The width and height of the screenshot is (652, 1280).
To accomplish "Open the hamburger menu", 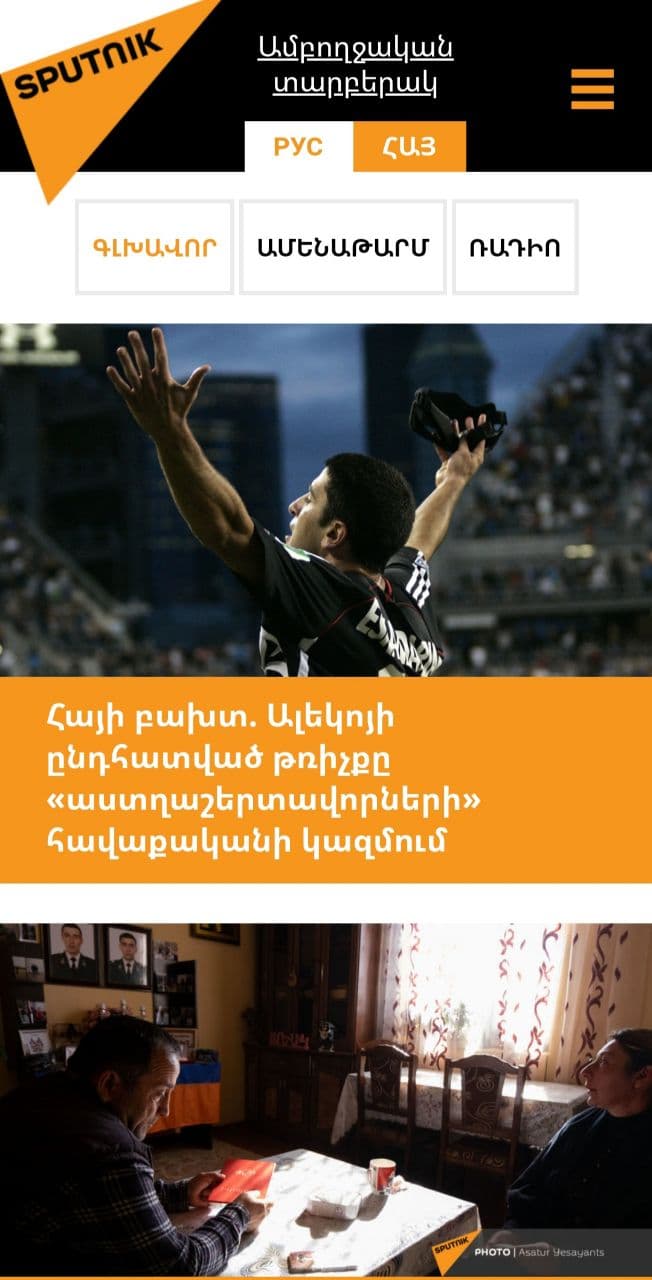I will pyautogui.click(x=592, y=88).
